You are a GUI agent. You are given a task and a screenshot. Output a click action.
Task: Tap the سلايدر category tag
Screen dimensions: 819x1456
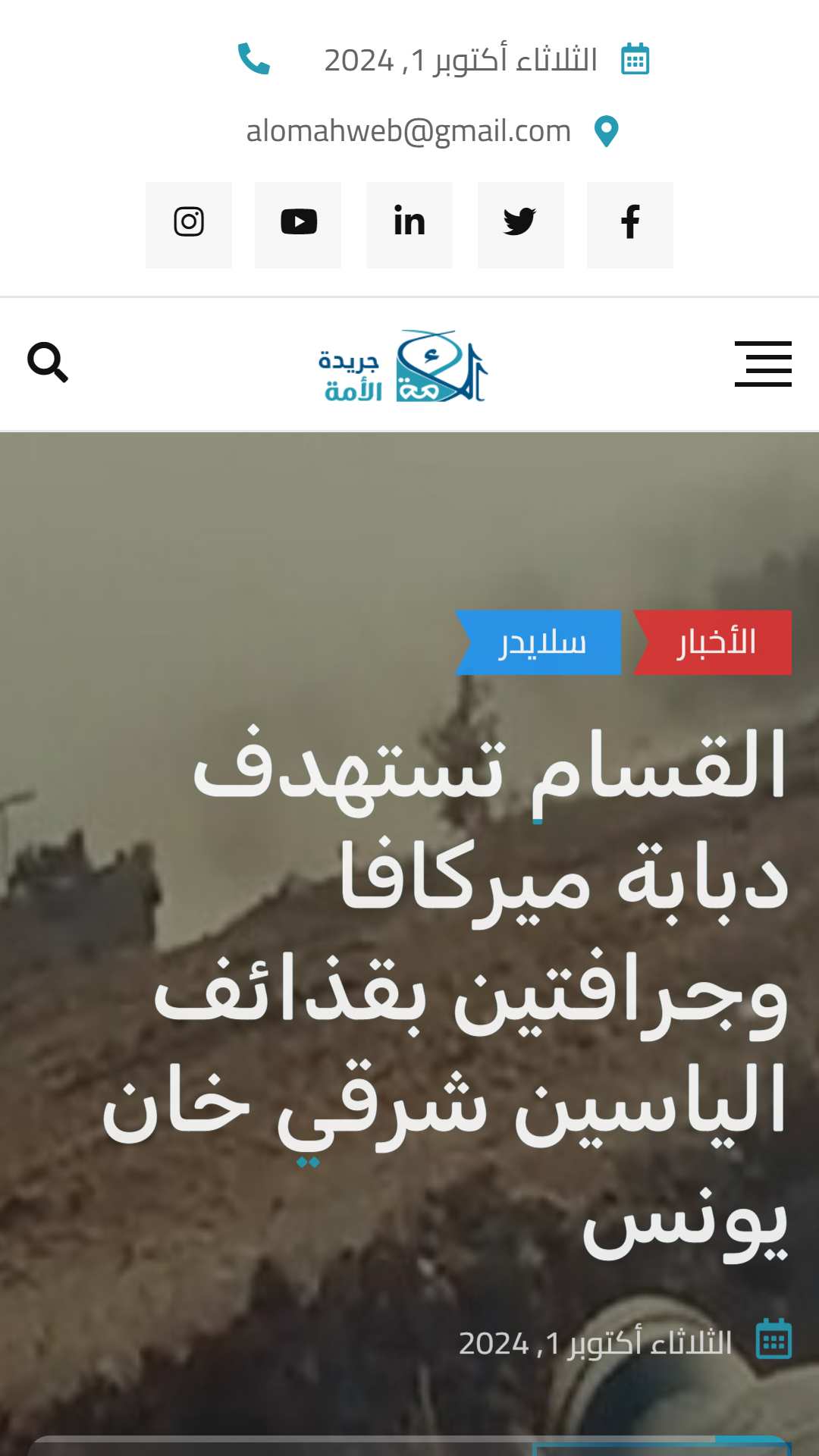538,642
